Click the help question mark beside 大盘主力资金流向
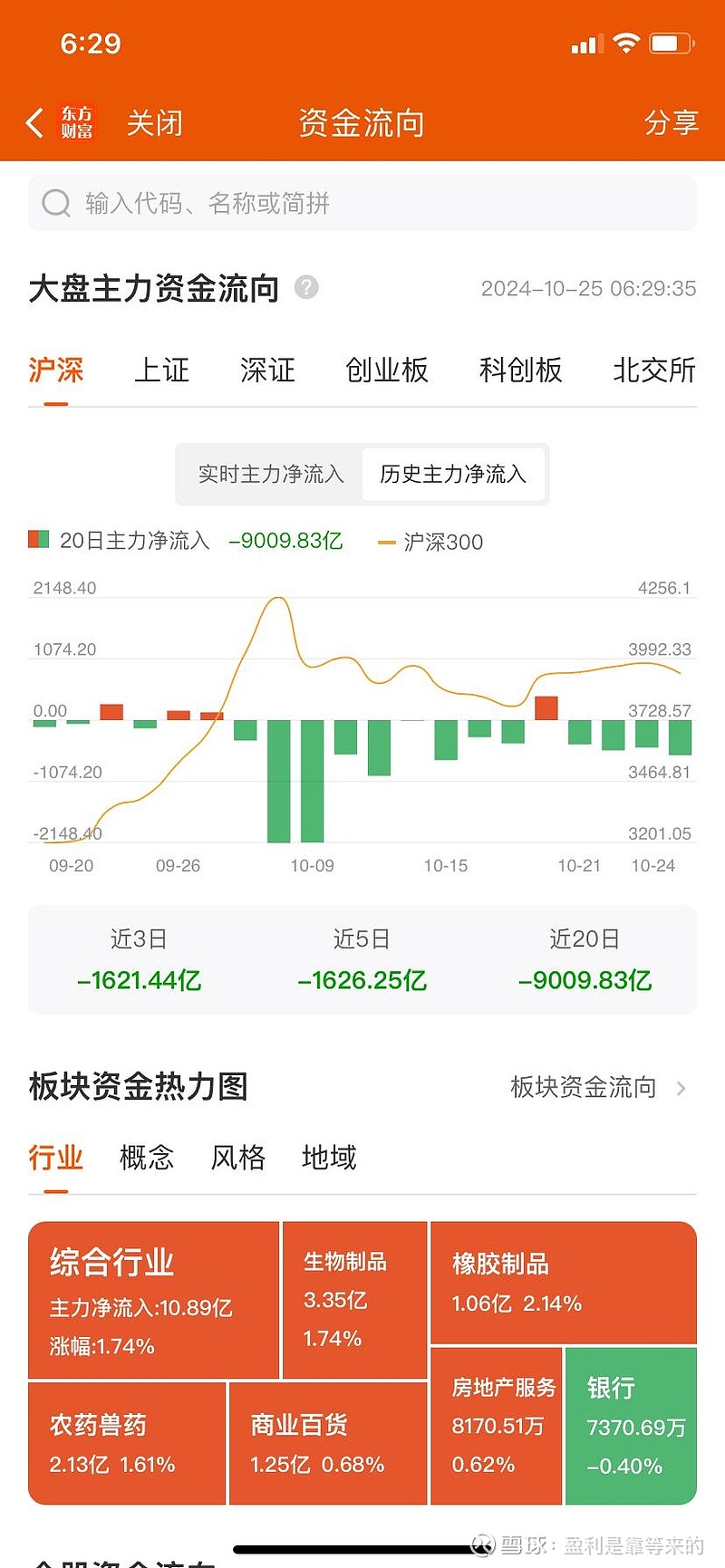 pos(305,287)
